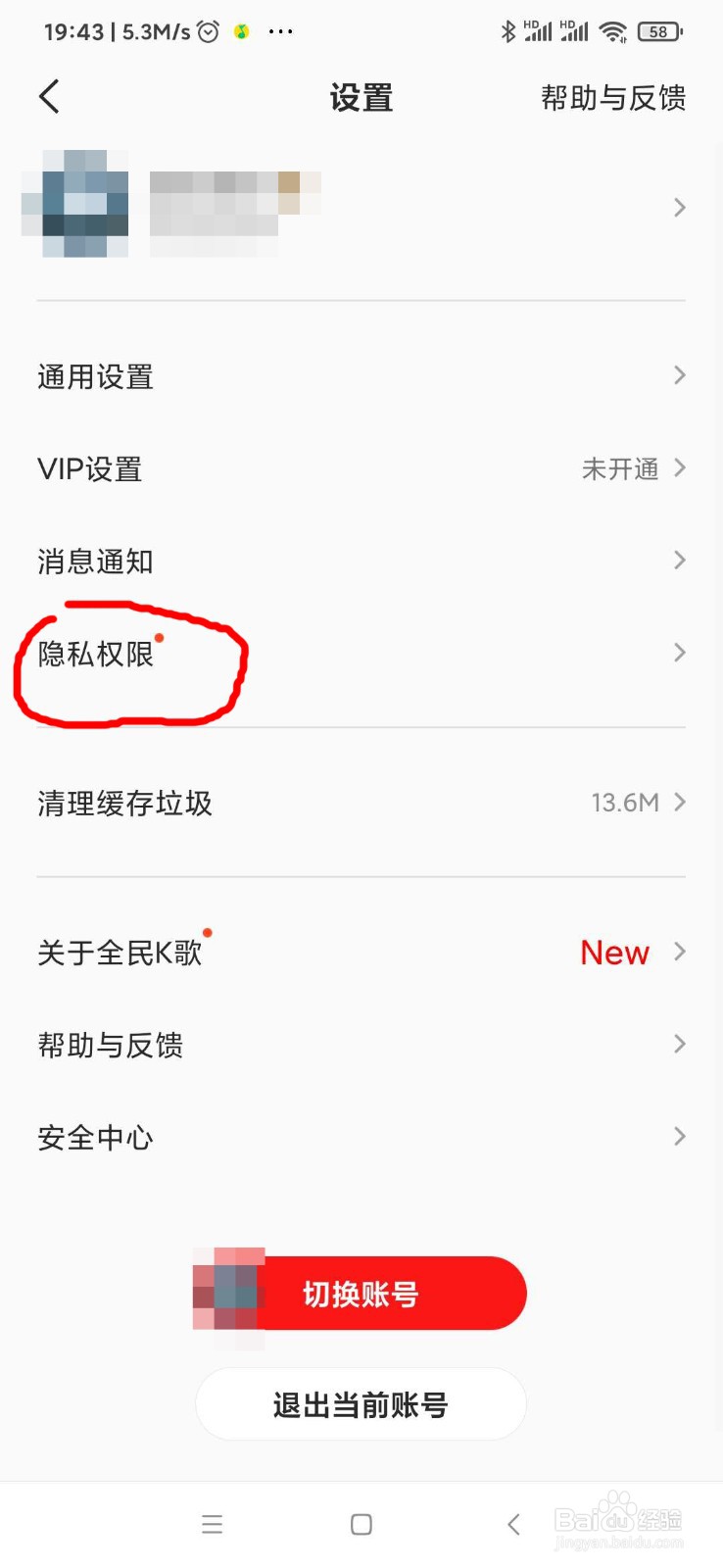
Task: Tap 帮助与反馈 in the top right corner
Action: point(612,96)
